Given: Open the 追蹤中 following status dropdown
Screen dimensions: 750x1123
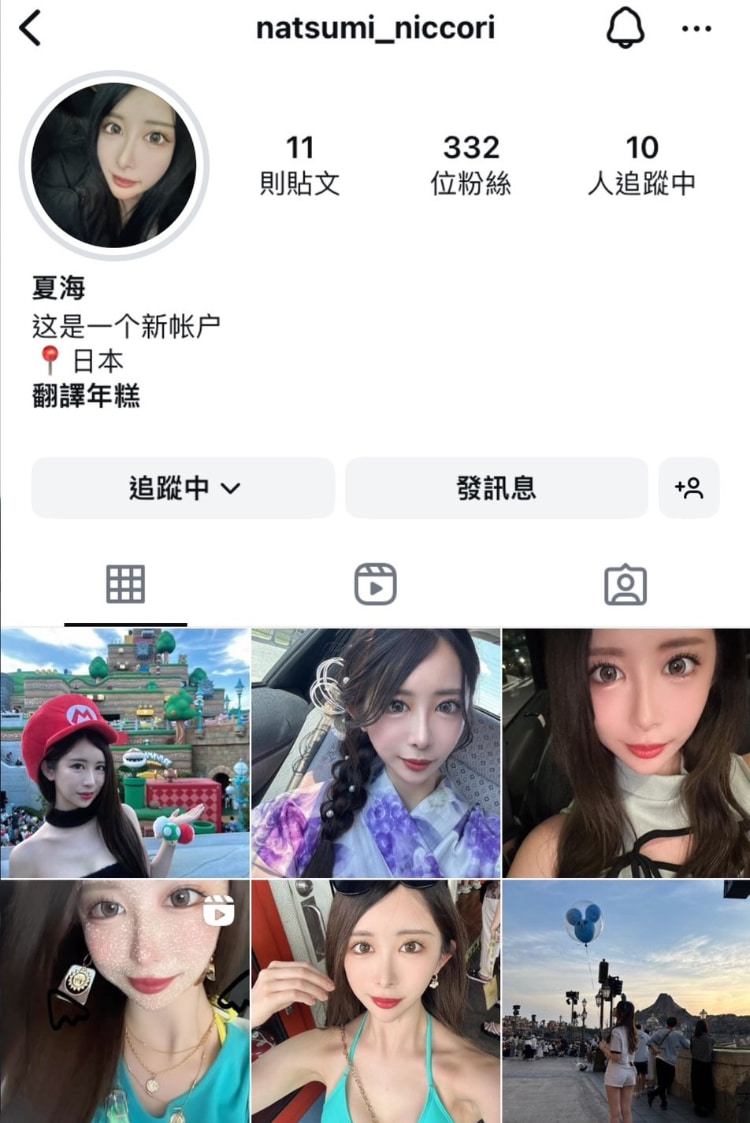Looking at the screenshot, I should [183, 487].
